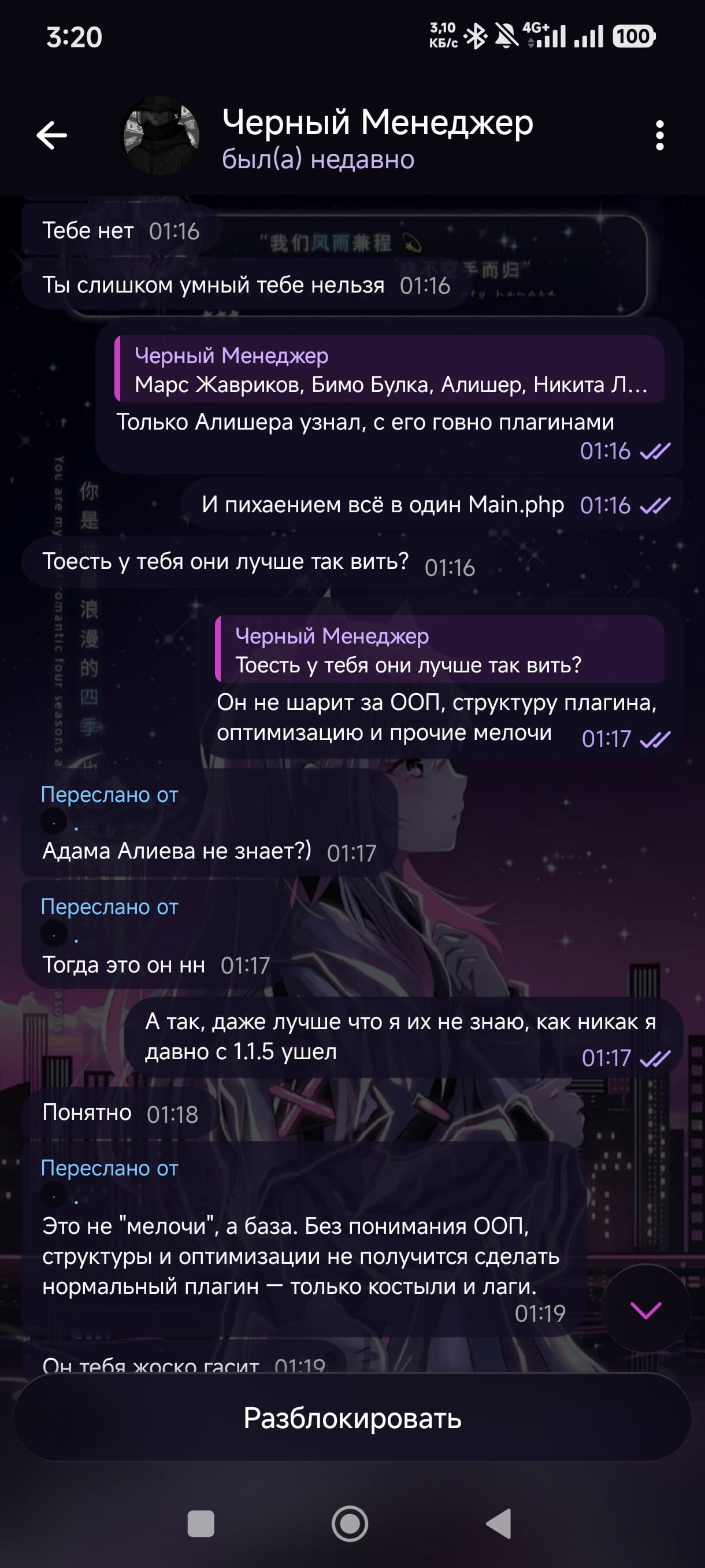Jump to quoted message "Тоесть у тебя они лучше так вить?"
Screen dimensions: 705x1568
tap(439, 649)
